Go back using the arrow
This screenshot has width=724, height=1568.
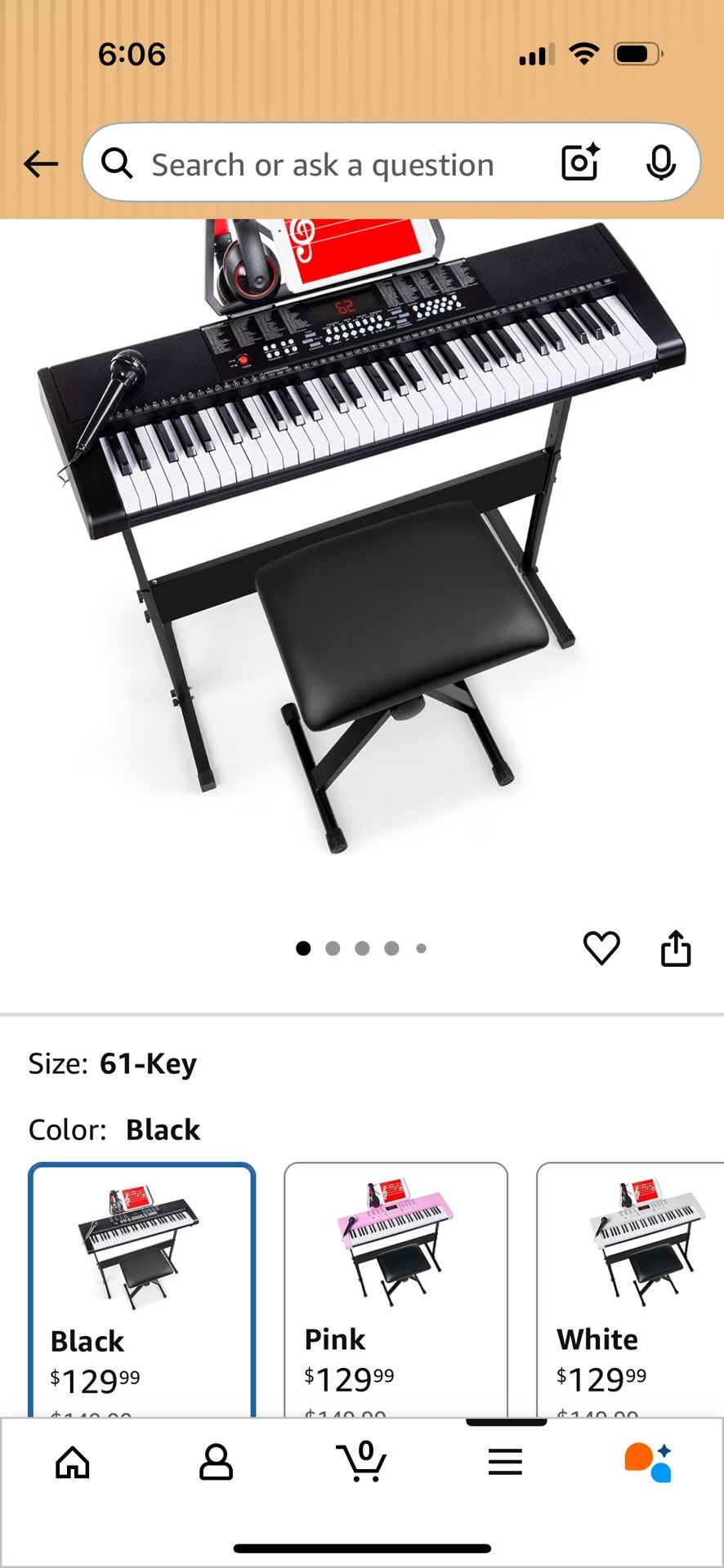pos(41,164)
